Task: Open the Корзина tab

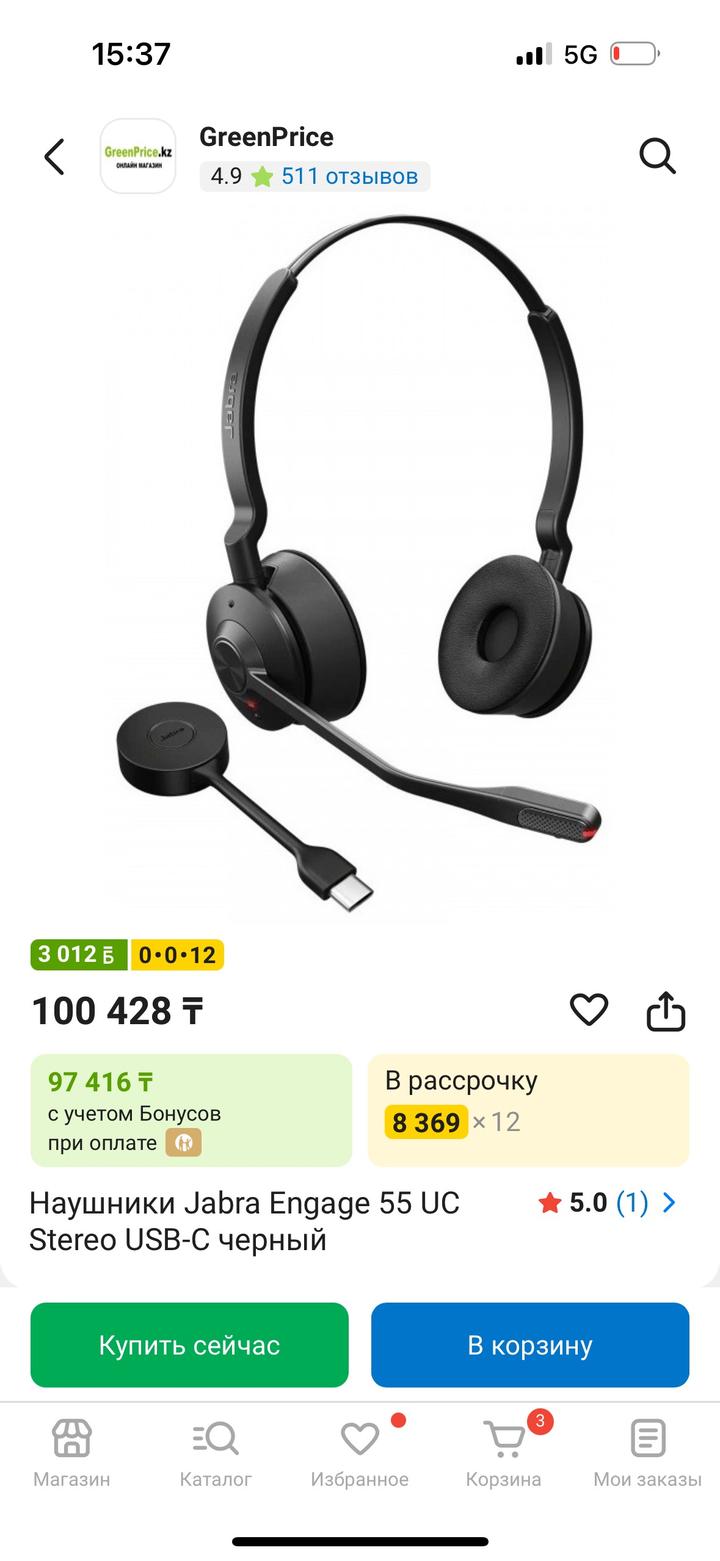Action: (x=503, y=1453)
